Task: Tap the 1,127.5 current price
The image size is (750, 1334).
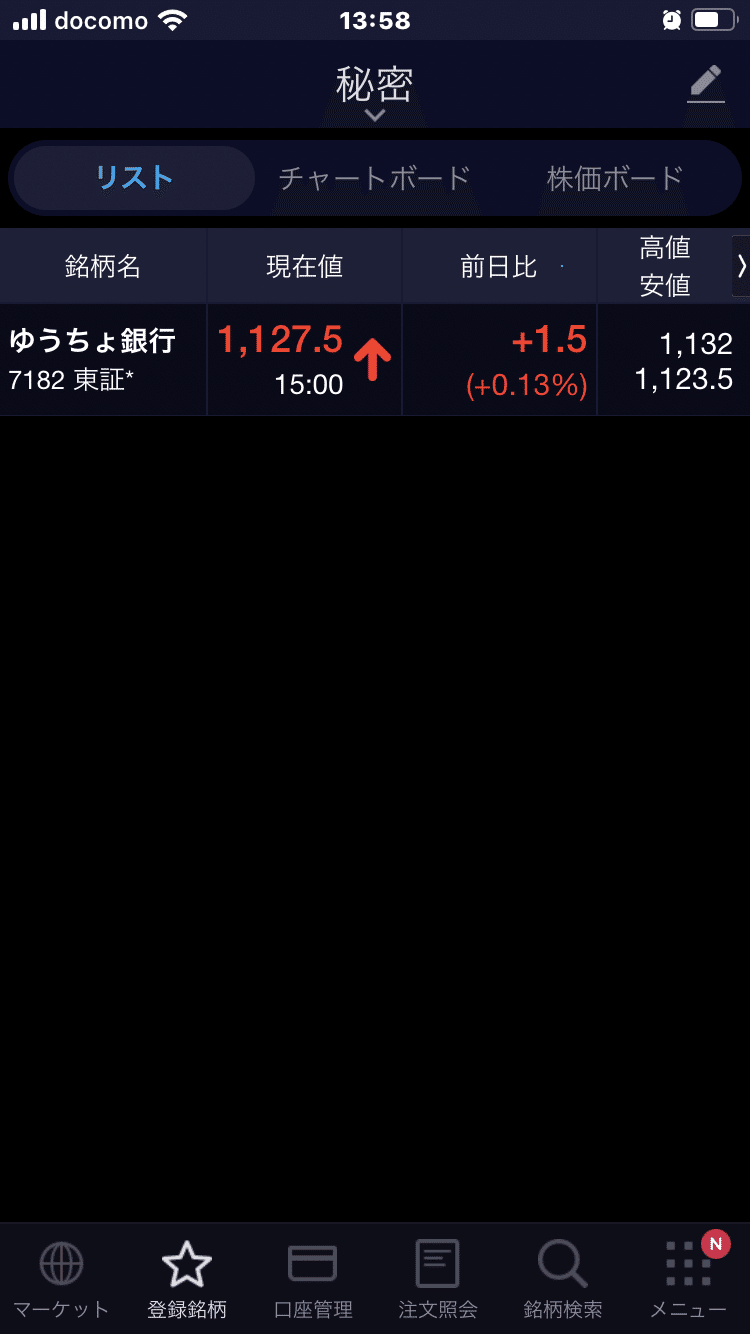Action: coord(281,340)
